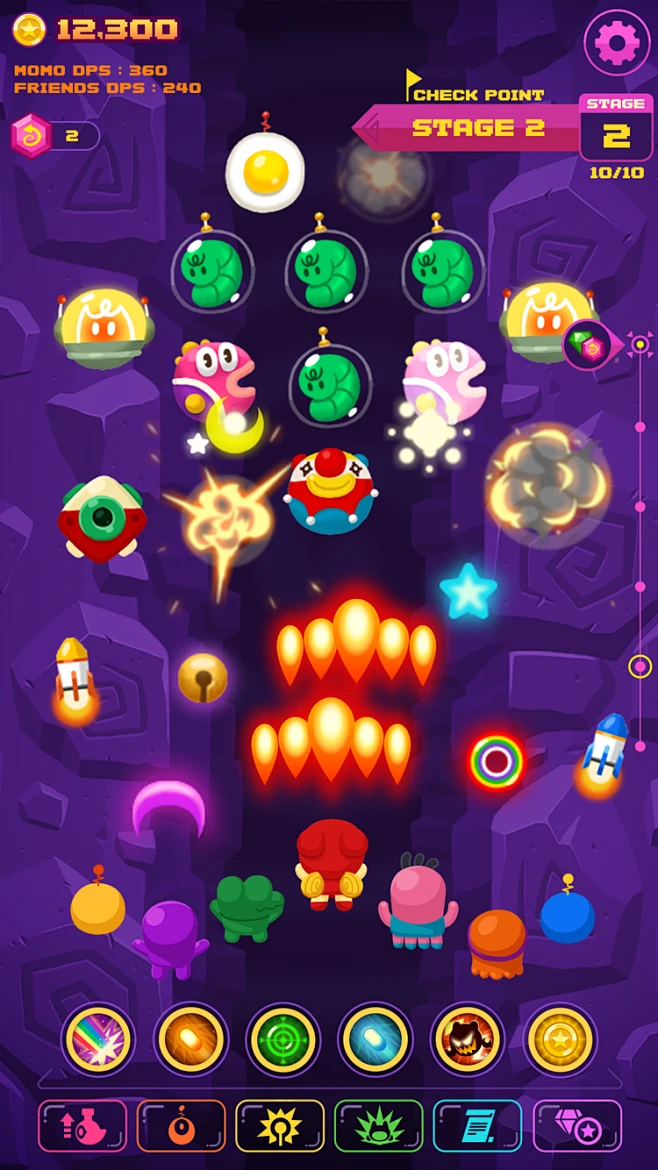Viewport: 658px width, 1170px height.
Task: Activate the gold star coin skill
Action: [x=560, y=1040]
